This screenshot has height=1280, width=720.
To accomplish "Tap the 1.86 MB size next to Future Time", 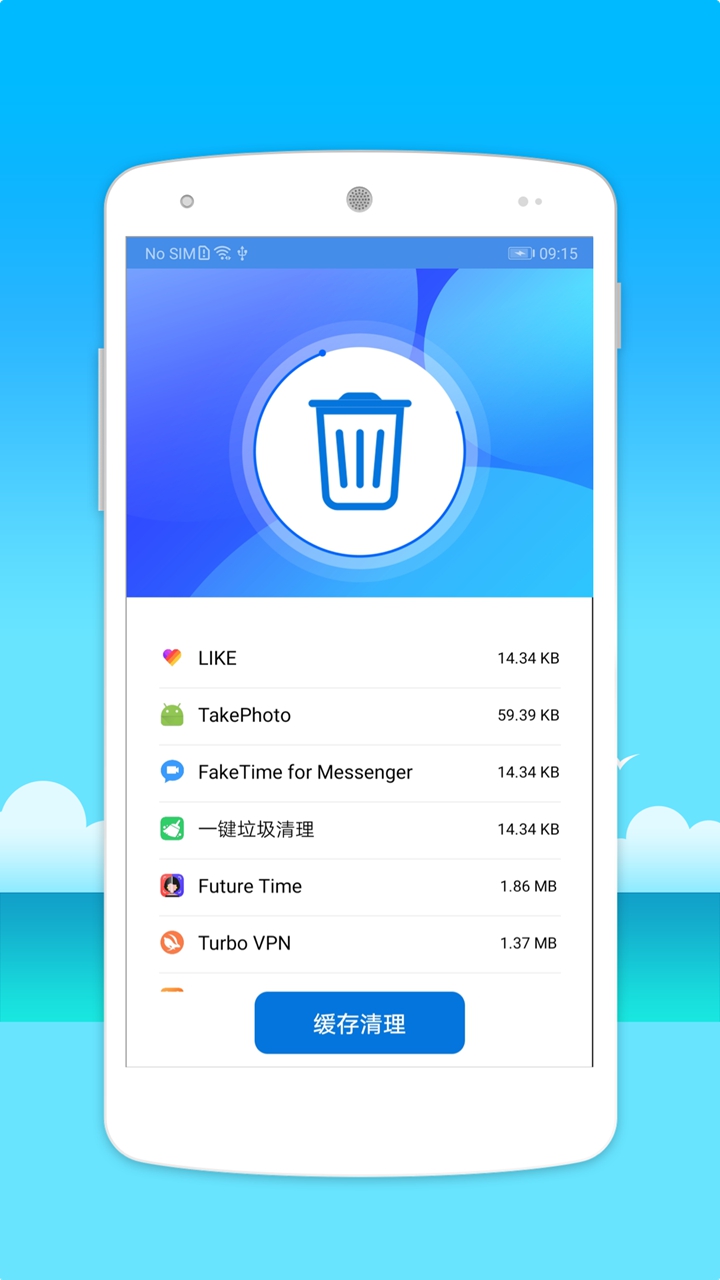I will coord(529,886).
